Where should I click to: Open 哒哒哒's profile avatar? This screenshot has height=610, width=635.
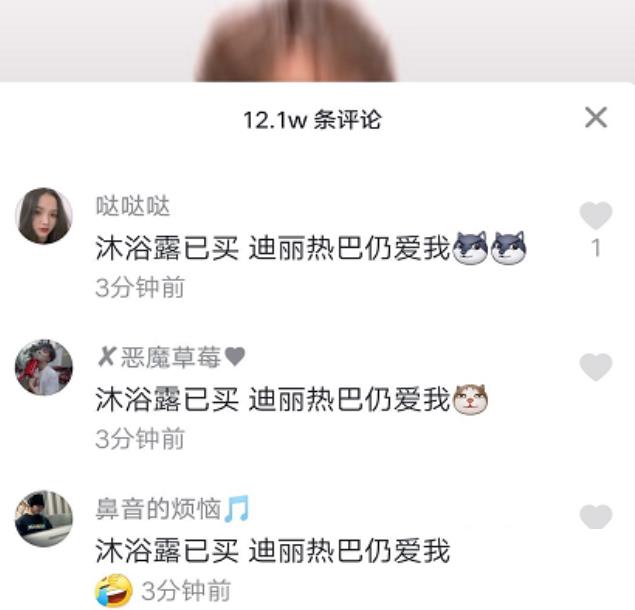44,215
